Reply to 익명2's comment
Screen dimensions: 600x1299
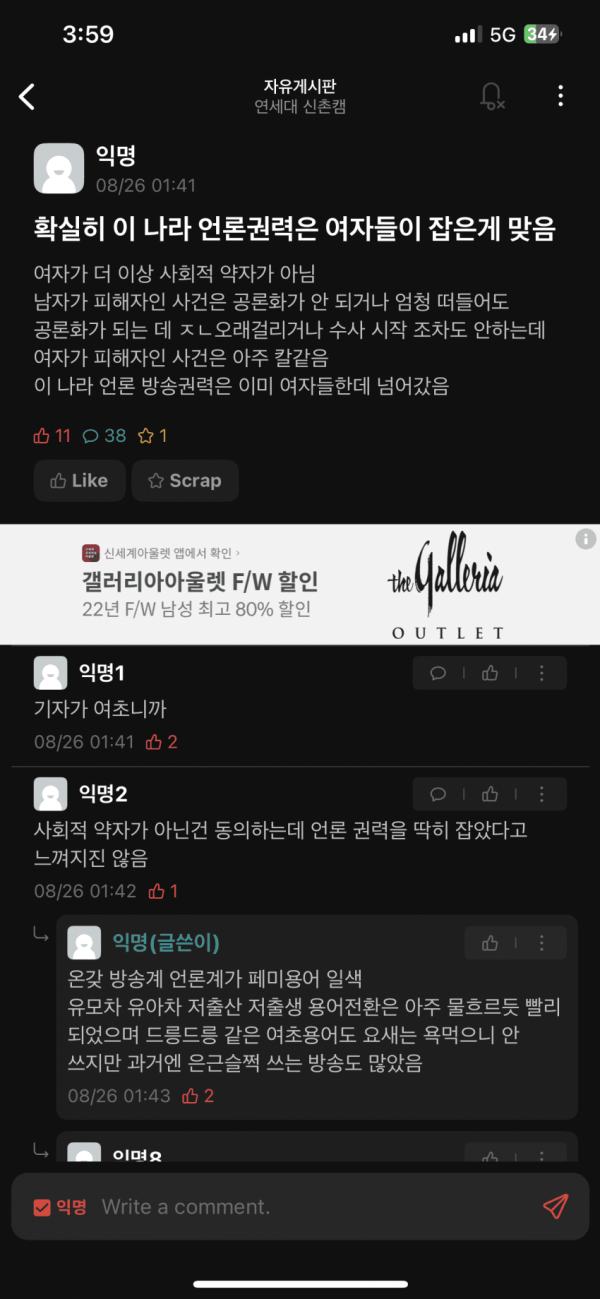pyautogui.click(x=438, y=794)
